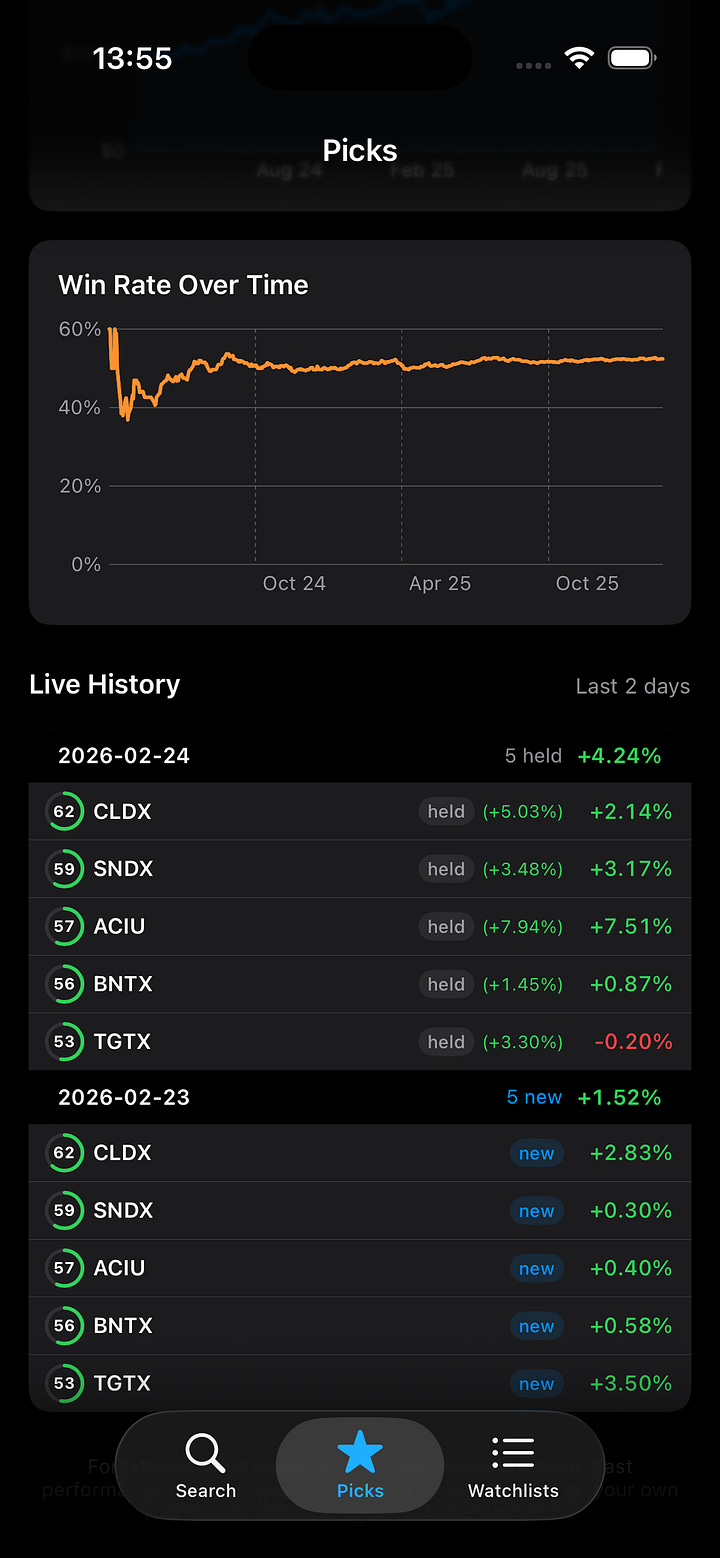Open the Watchlists tab

click(513, 1466)
